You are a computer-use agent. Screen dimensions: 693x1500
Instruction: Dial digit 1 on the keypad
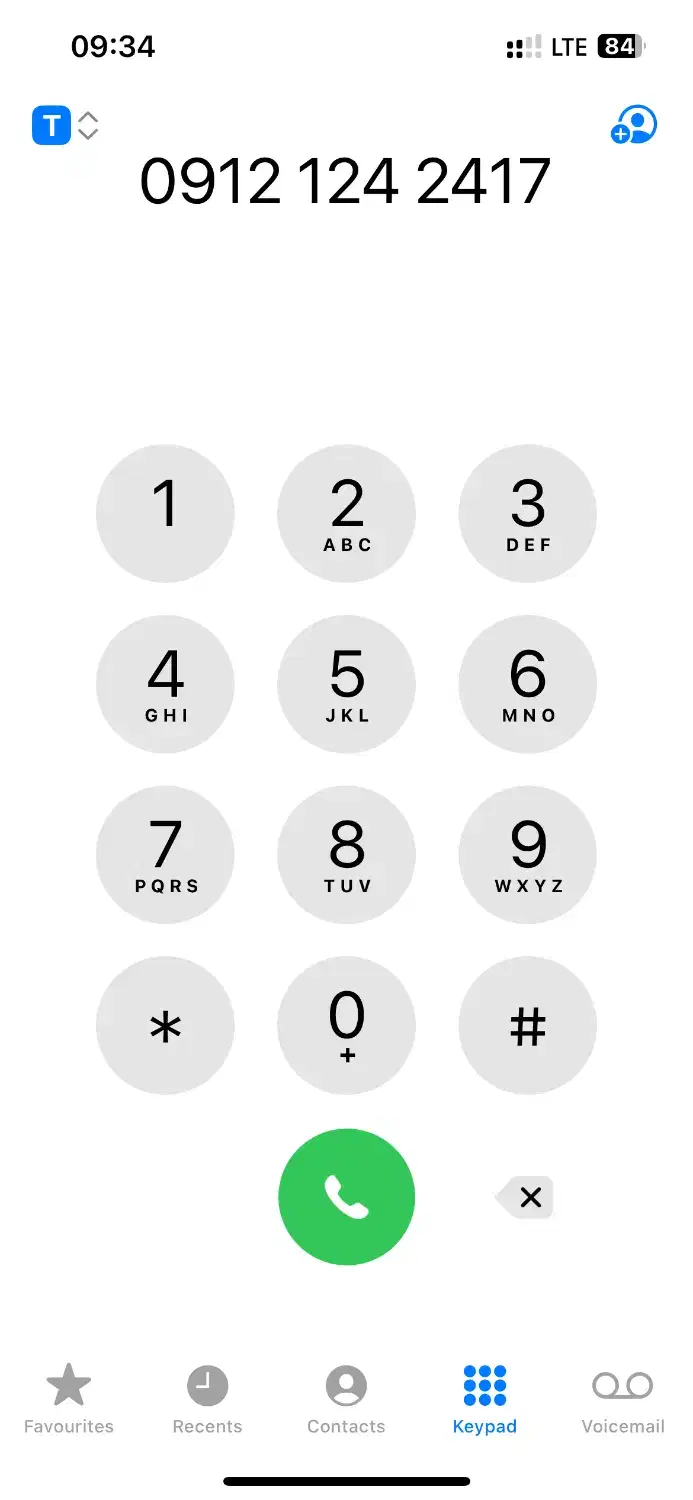click(165, 514)
